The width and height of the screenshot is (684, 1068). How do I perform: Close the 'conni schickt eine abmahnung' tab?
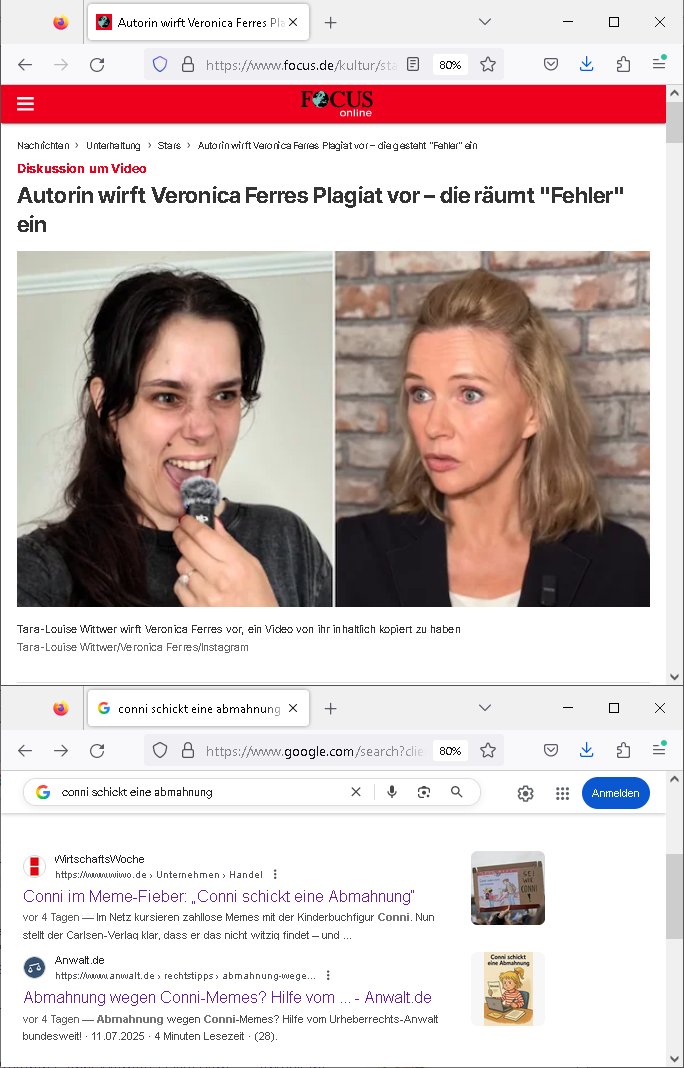click(x=293, y=708)
